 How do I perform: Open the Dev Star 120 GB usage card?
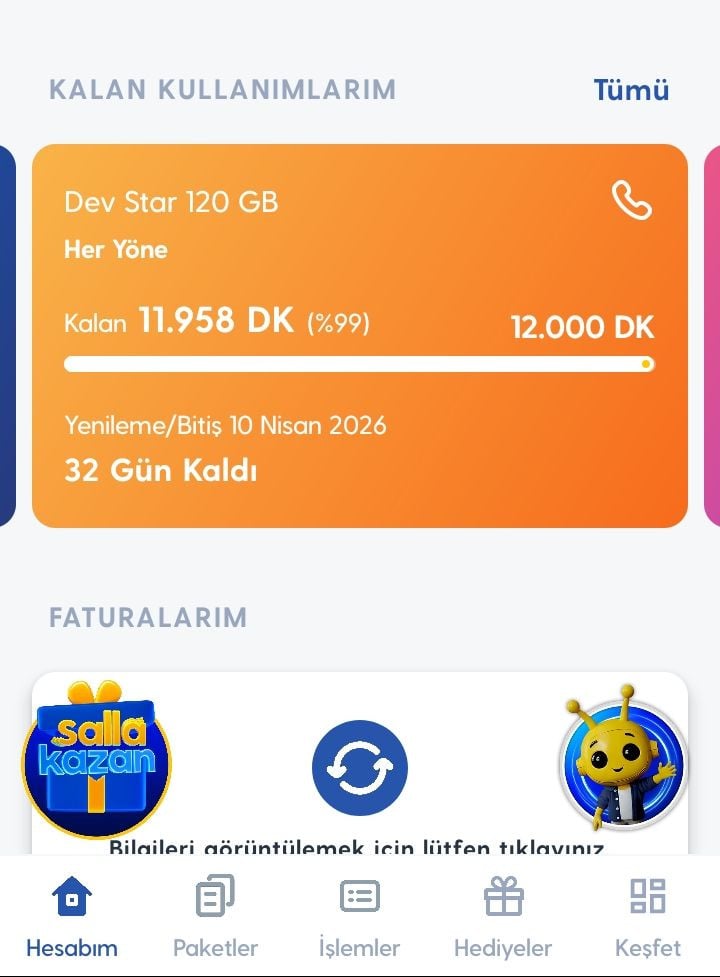tap(360, 335)
